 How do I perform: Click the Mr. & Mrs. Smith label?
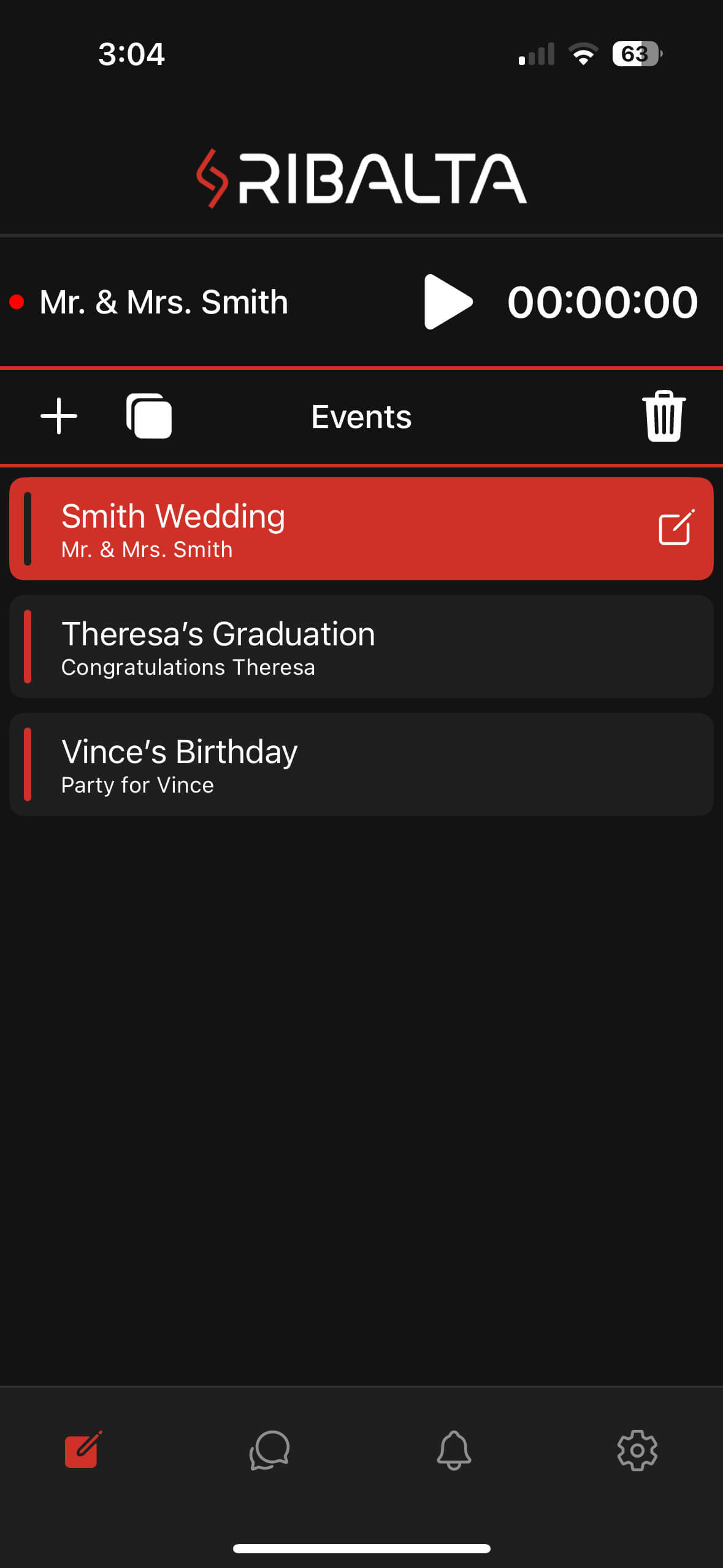(x=164, y=301)
